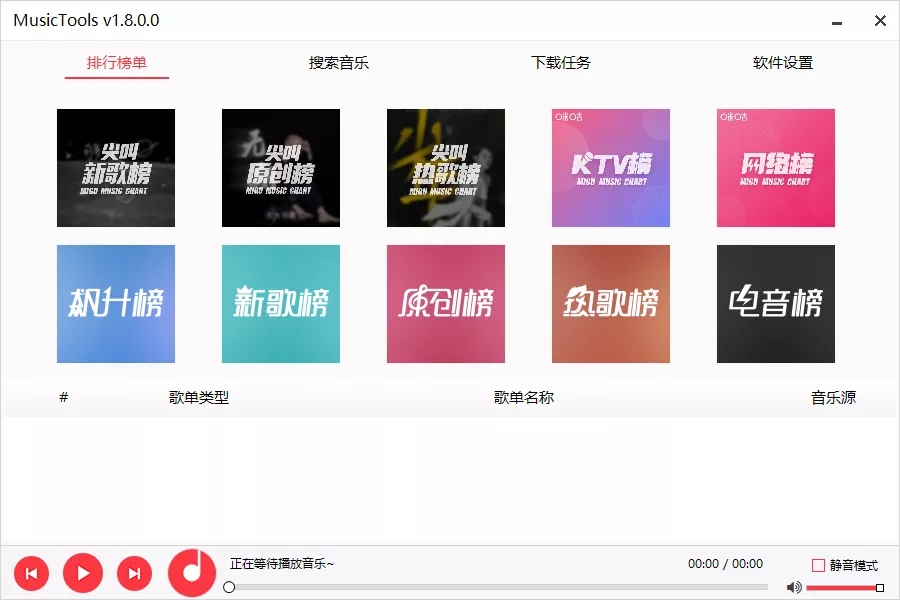The height and width of the screenshot is (600, 900).
Task: Open the 网络榜 chart tile
Action: point(776,168)
